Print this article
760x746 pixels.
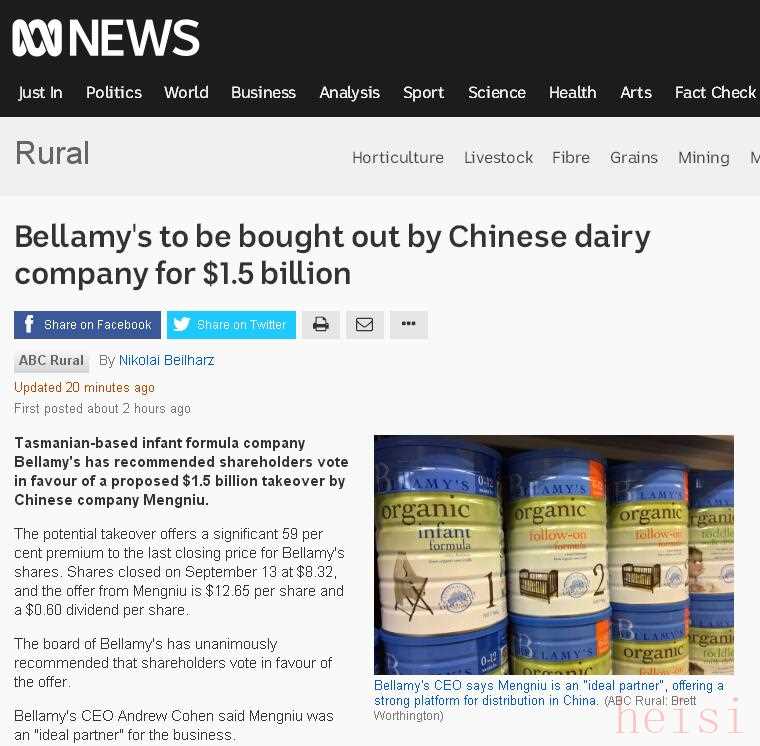coord(321,325)
